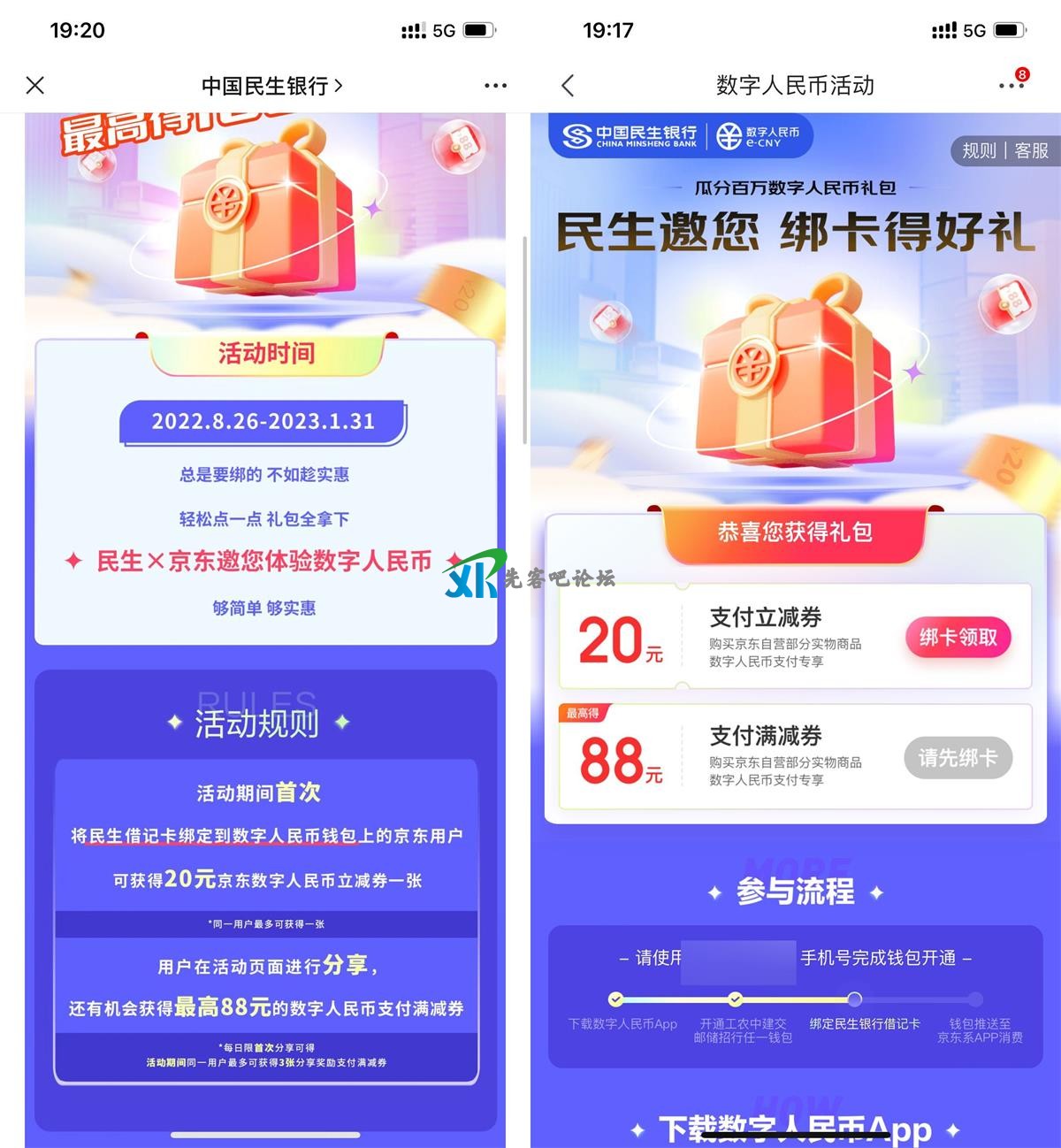Close the 中国民生银行 web page
This screenshot has width=1061, height=1148.
(35, 85)
